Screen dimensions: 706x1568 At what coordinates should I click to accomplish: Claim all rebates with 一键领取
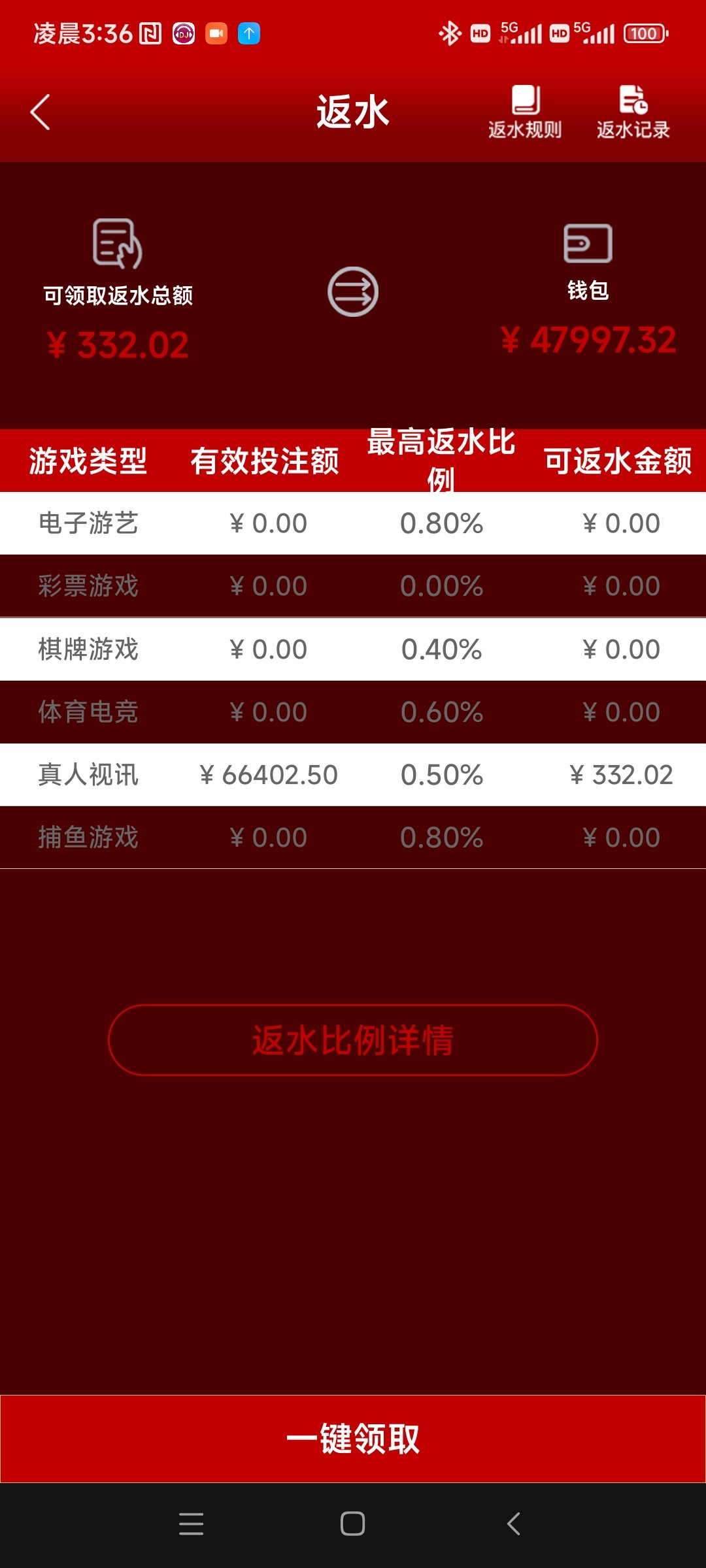(353, 1439)
